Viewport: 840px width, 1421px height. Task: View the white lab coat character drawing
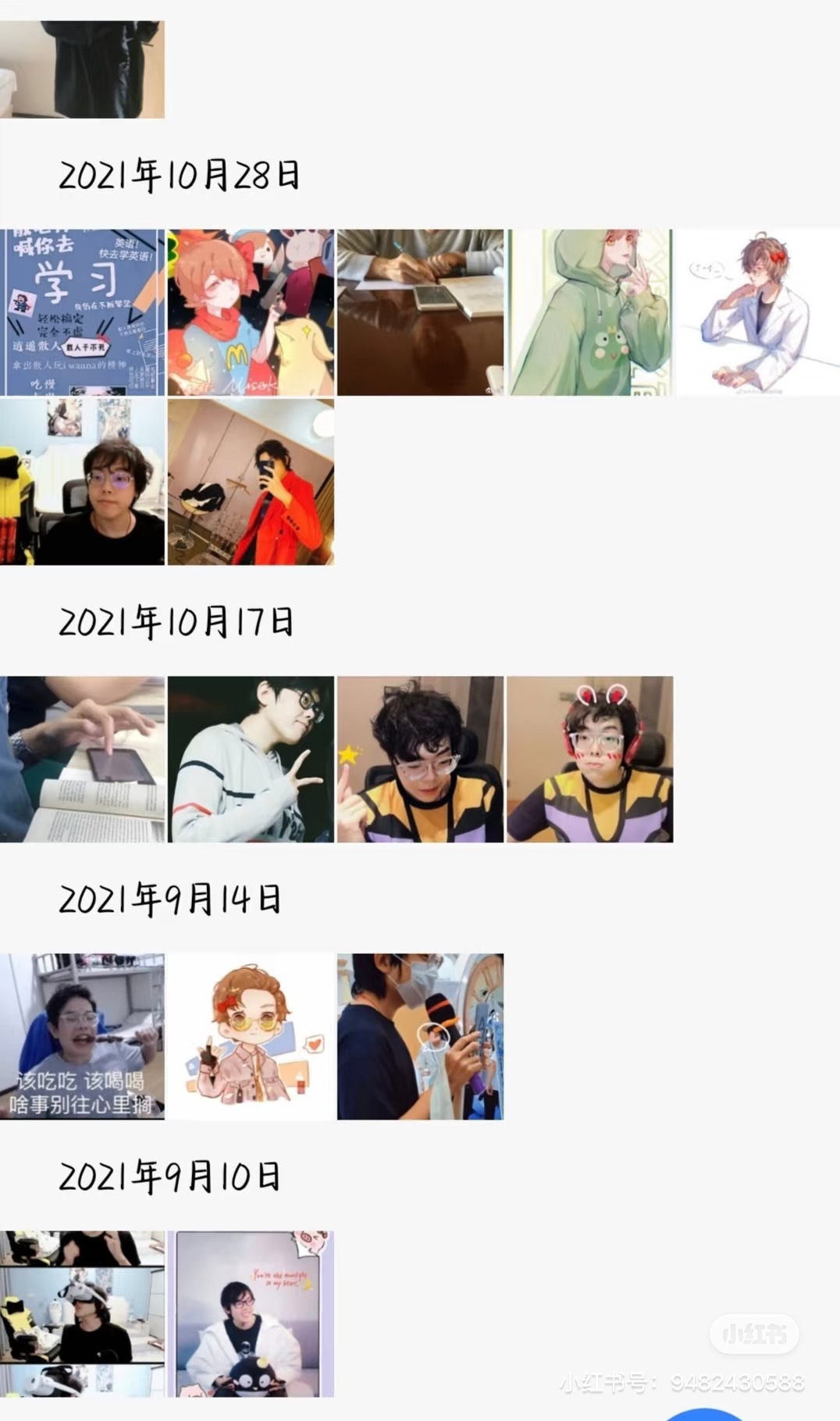(757, 312)
